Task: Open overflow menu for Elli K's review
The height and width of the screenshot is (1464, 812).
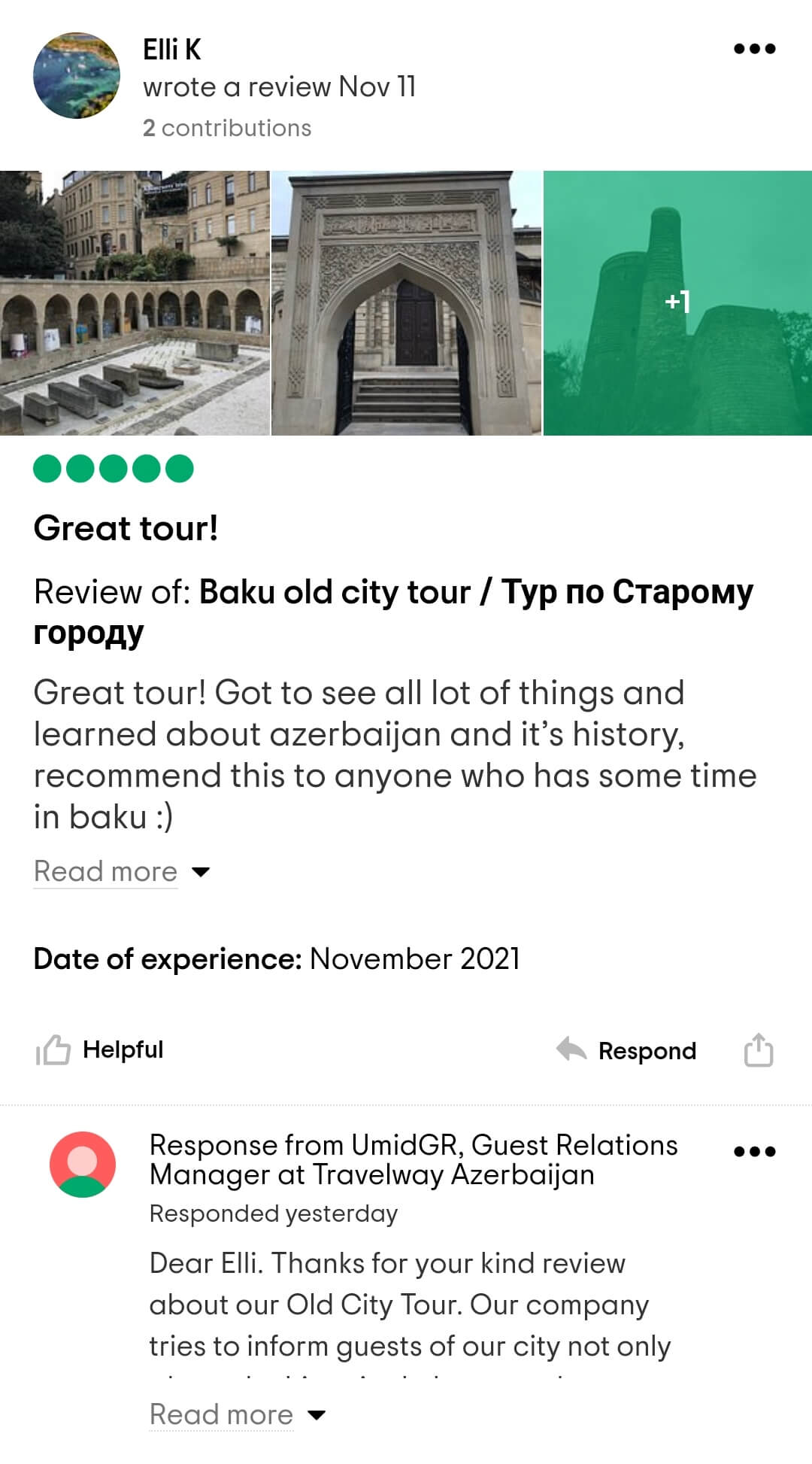Action: click(x=754, y=49)
